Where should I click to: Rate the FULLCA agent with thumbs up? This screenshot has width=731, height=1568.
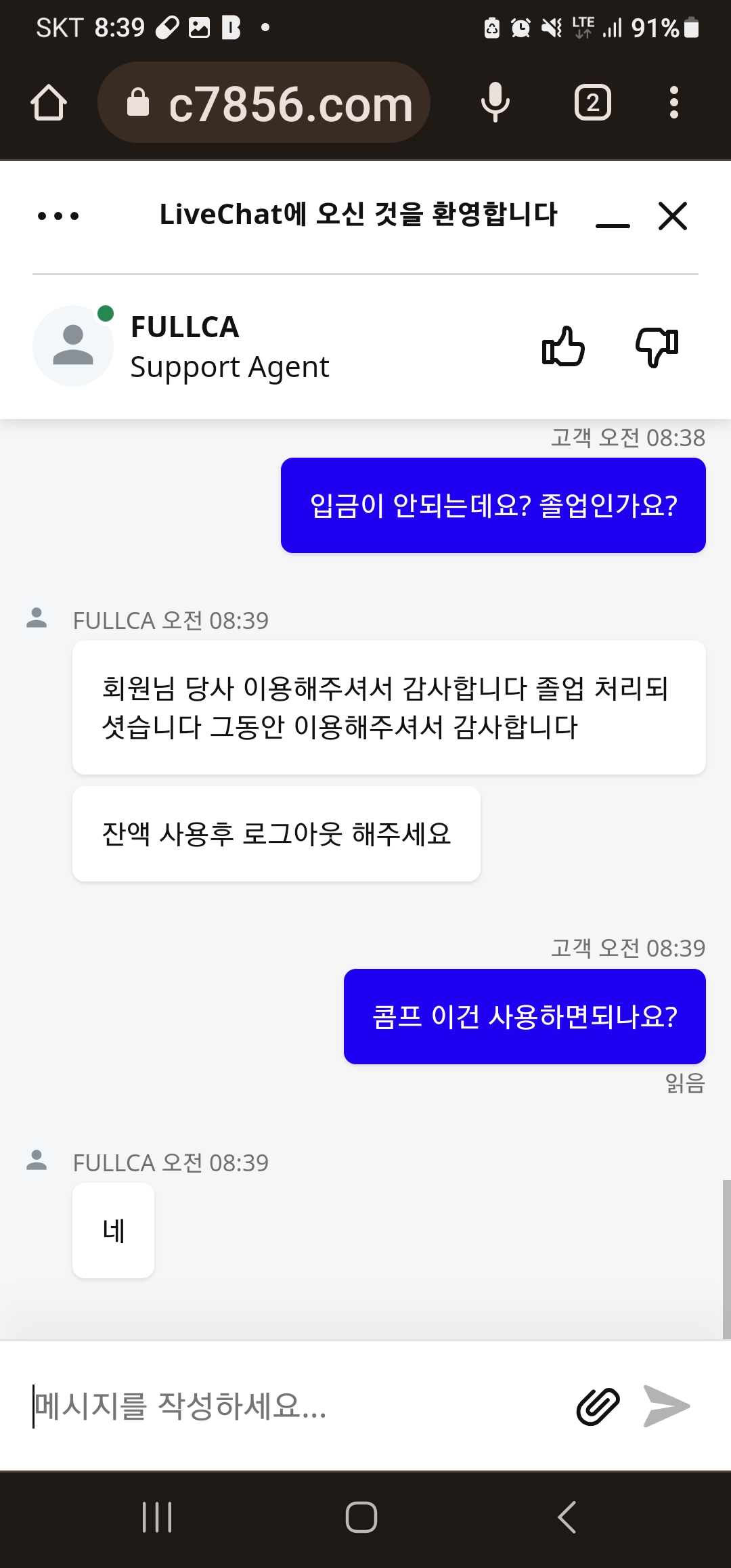tap(563, 346)
